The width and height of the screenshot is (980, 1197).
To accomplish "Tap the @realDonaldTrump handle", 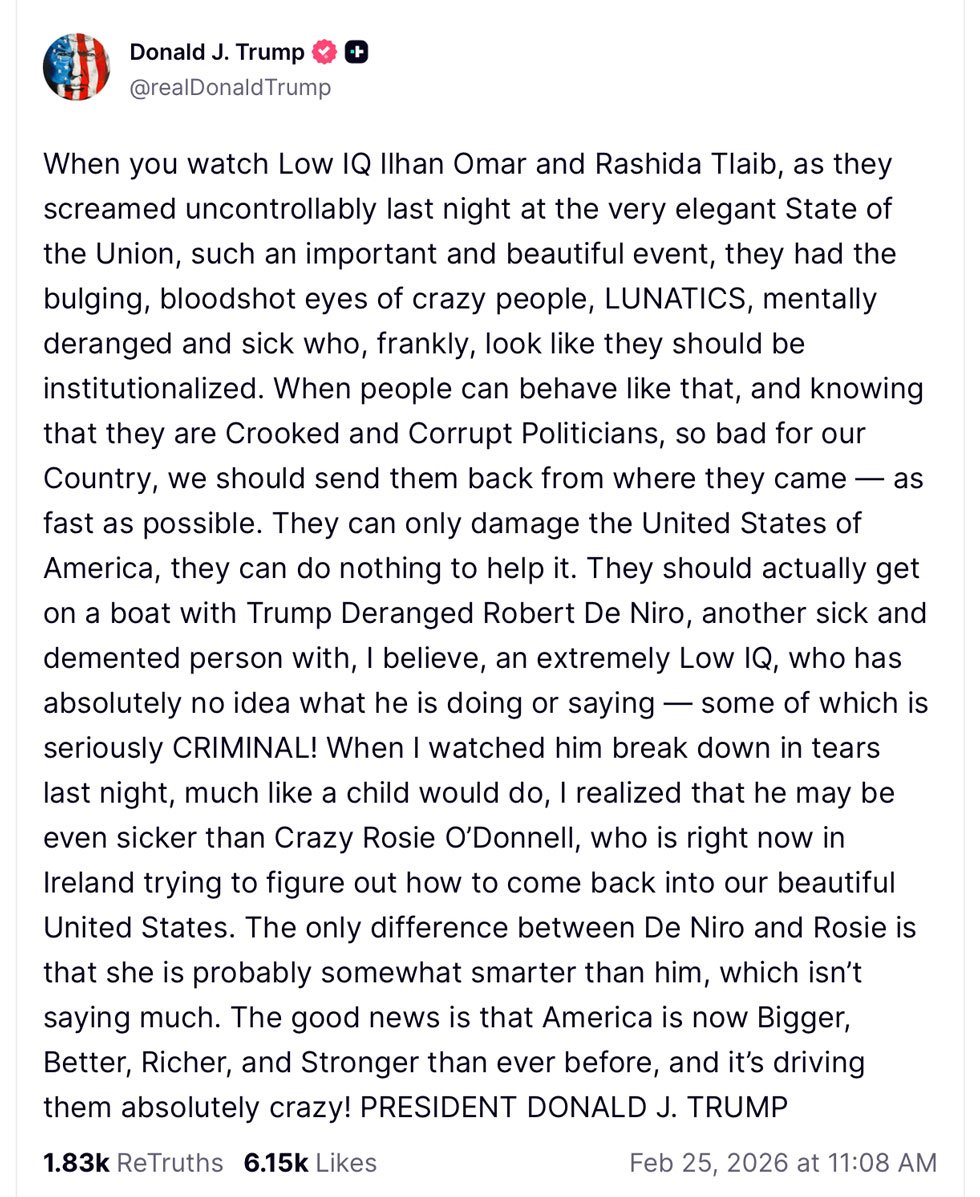I will pos(230,87).
